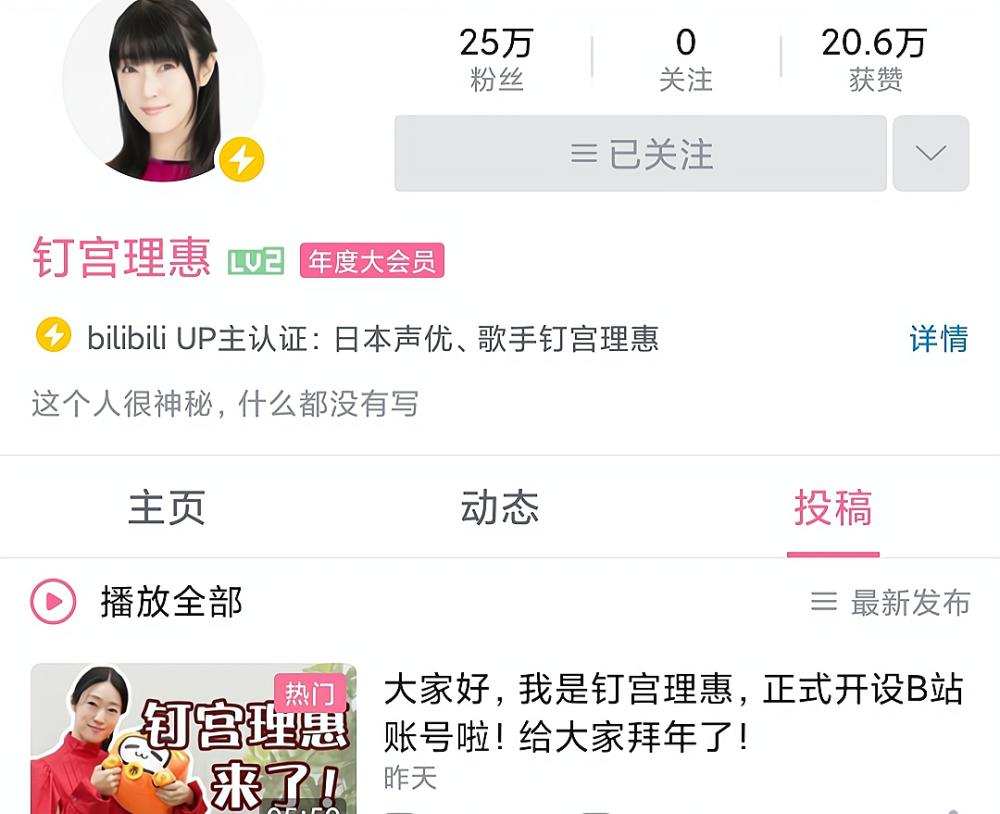View the 关注 following list

[x=685, y=59]
